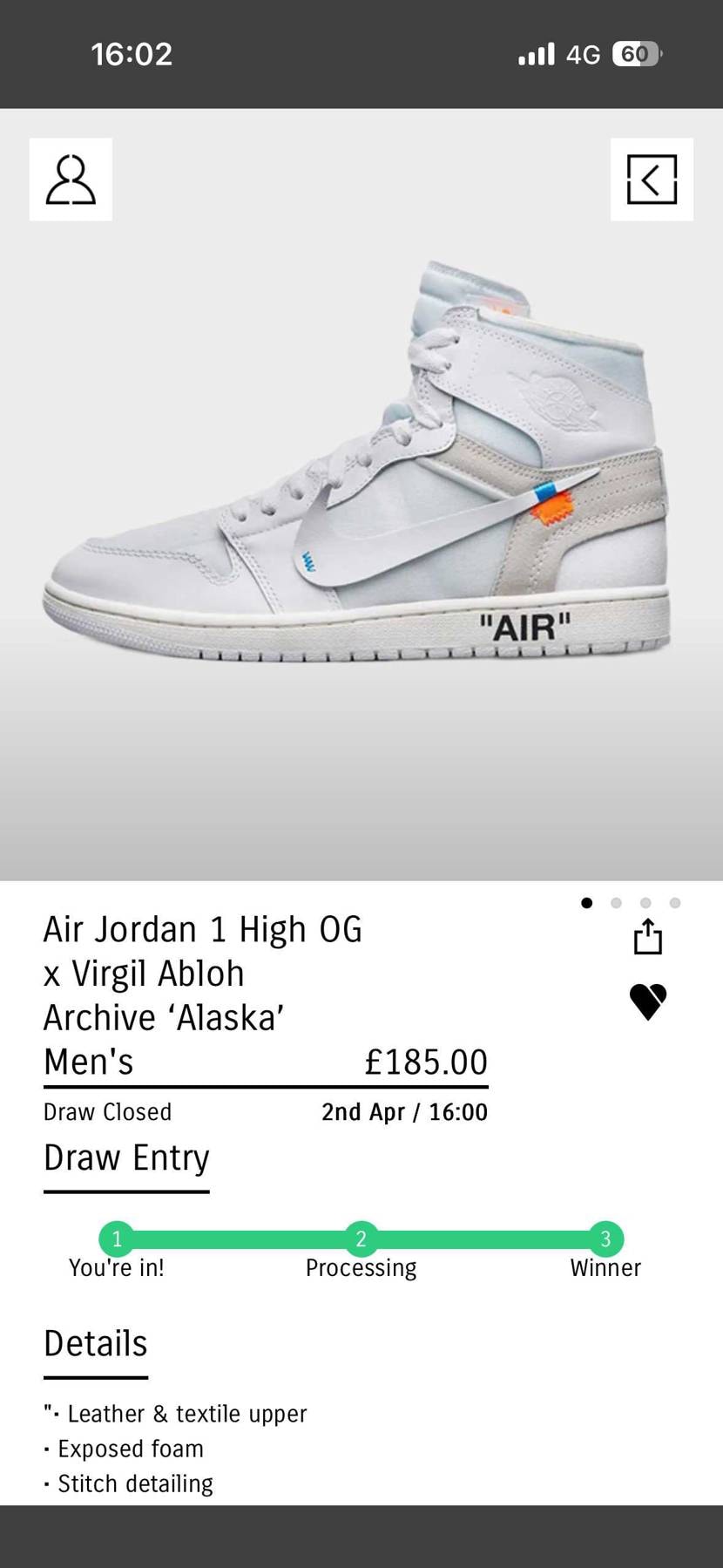This screenshot has width=723, height=1568.
Task: Open the Alaska sneaker product image
Action: (x=359, y=462)
